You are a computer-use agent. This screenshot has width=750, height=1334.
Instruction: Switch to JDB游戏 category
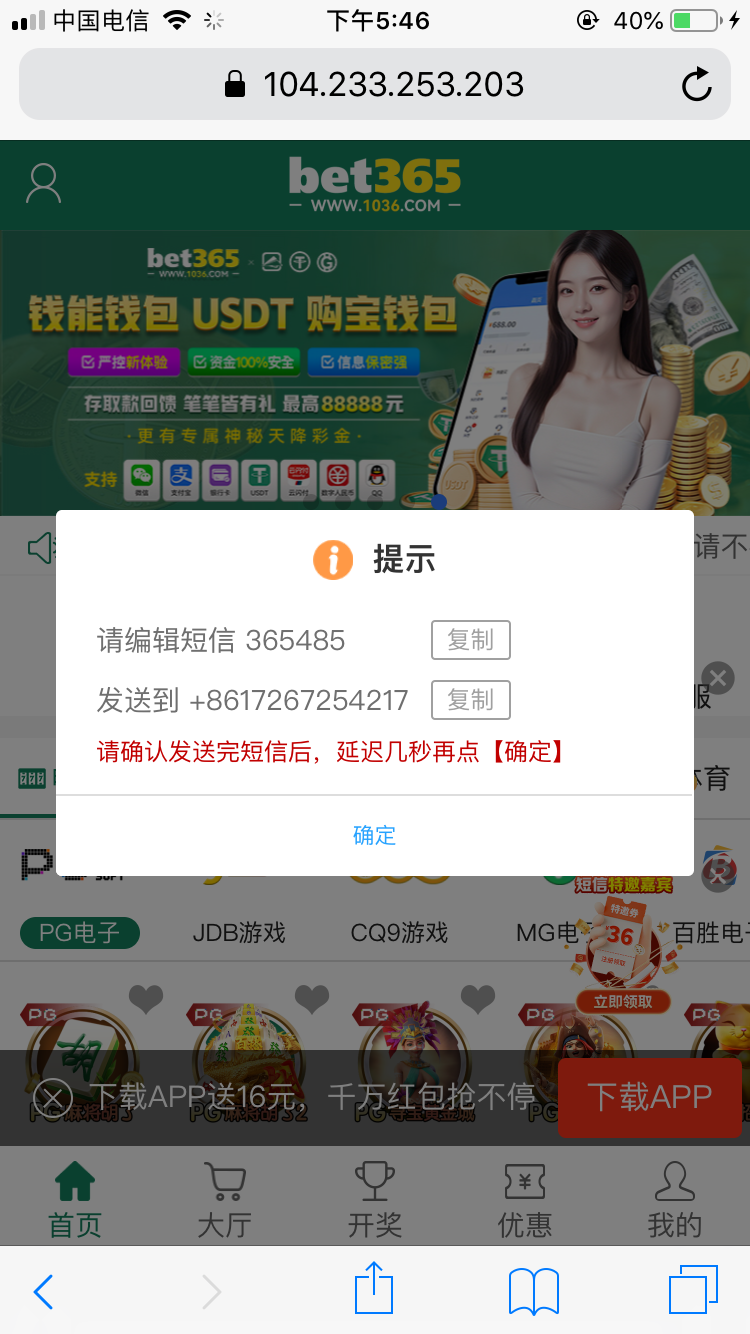pos(239,933)
